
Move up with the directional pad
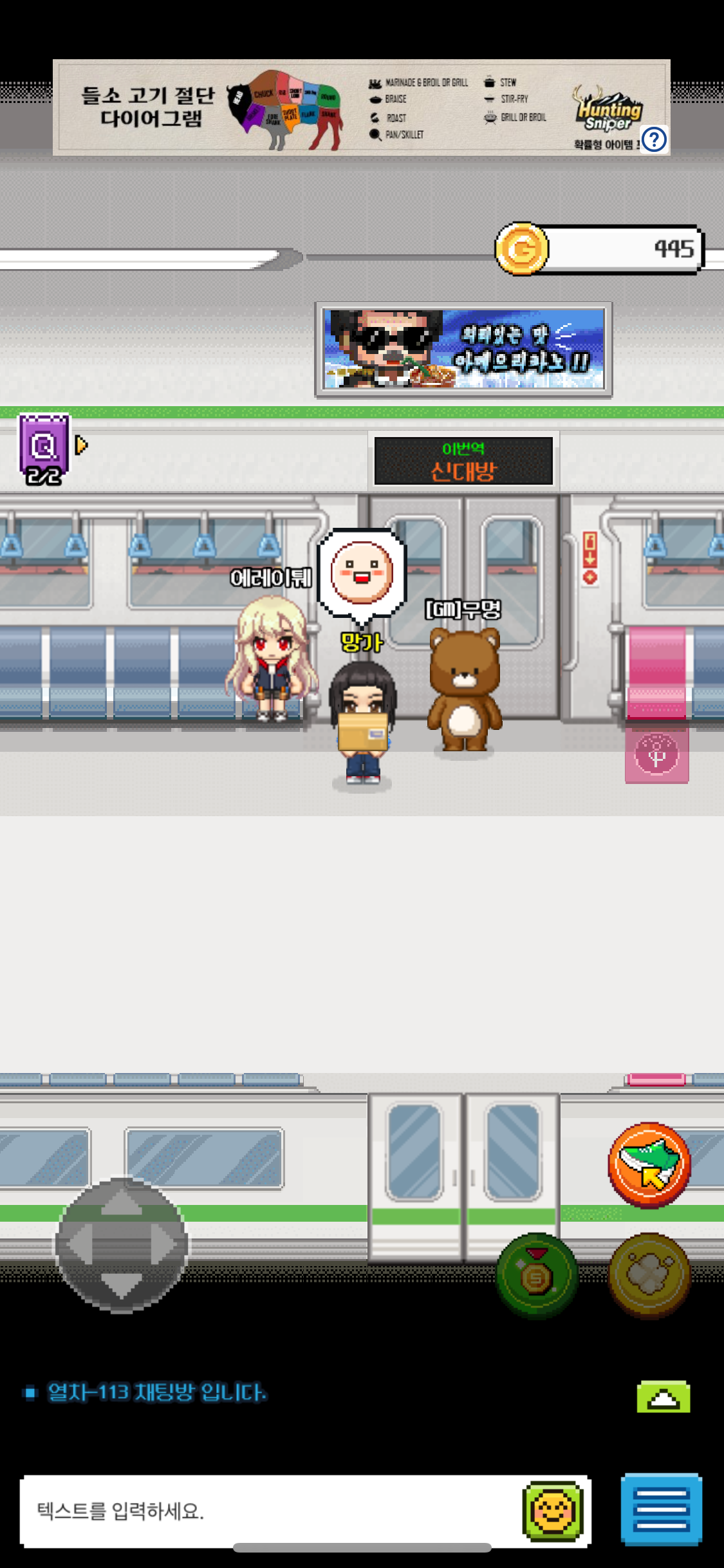(x=121, y=1202)
